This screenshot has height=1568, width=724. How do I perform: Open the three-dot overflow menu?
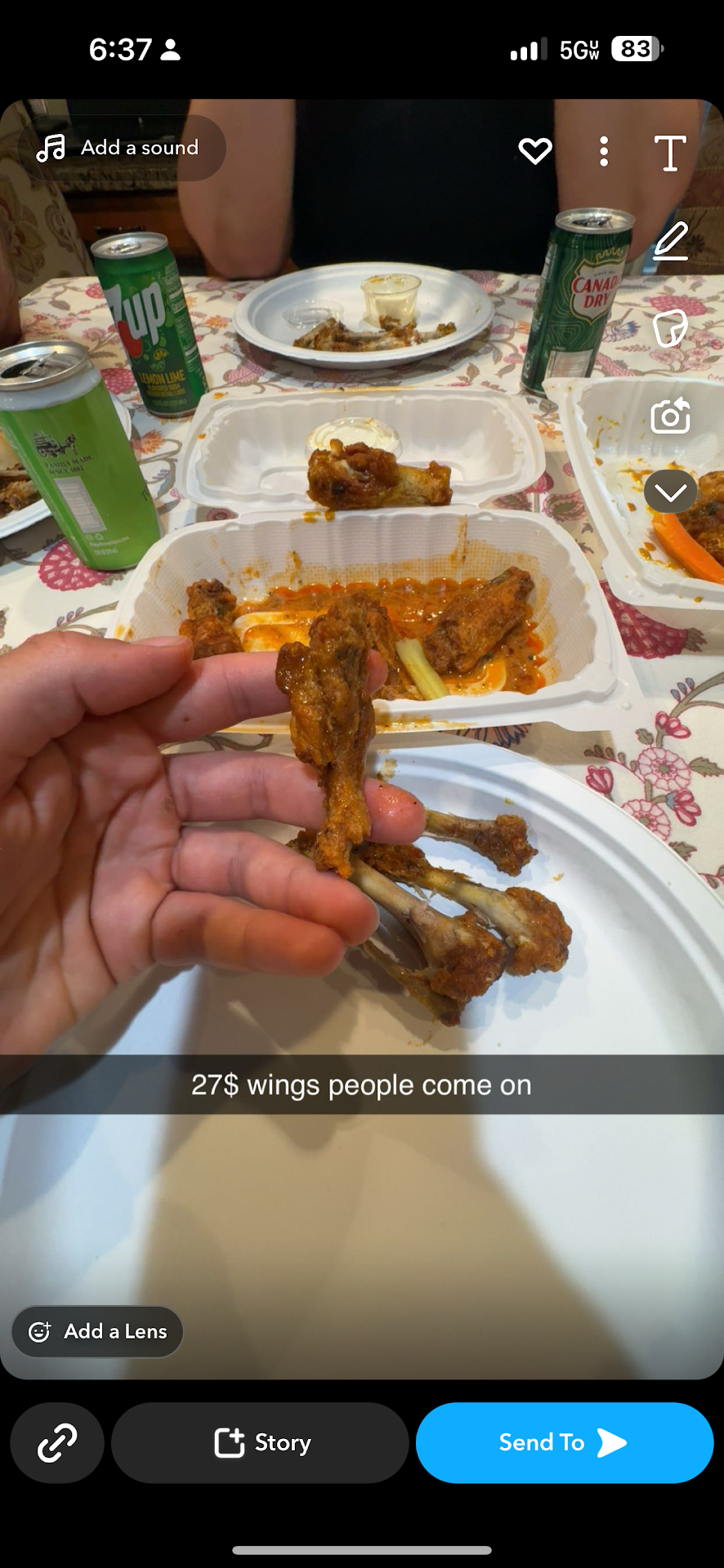coord(604,152)
